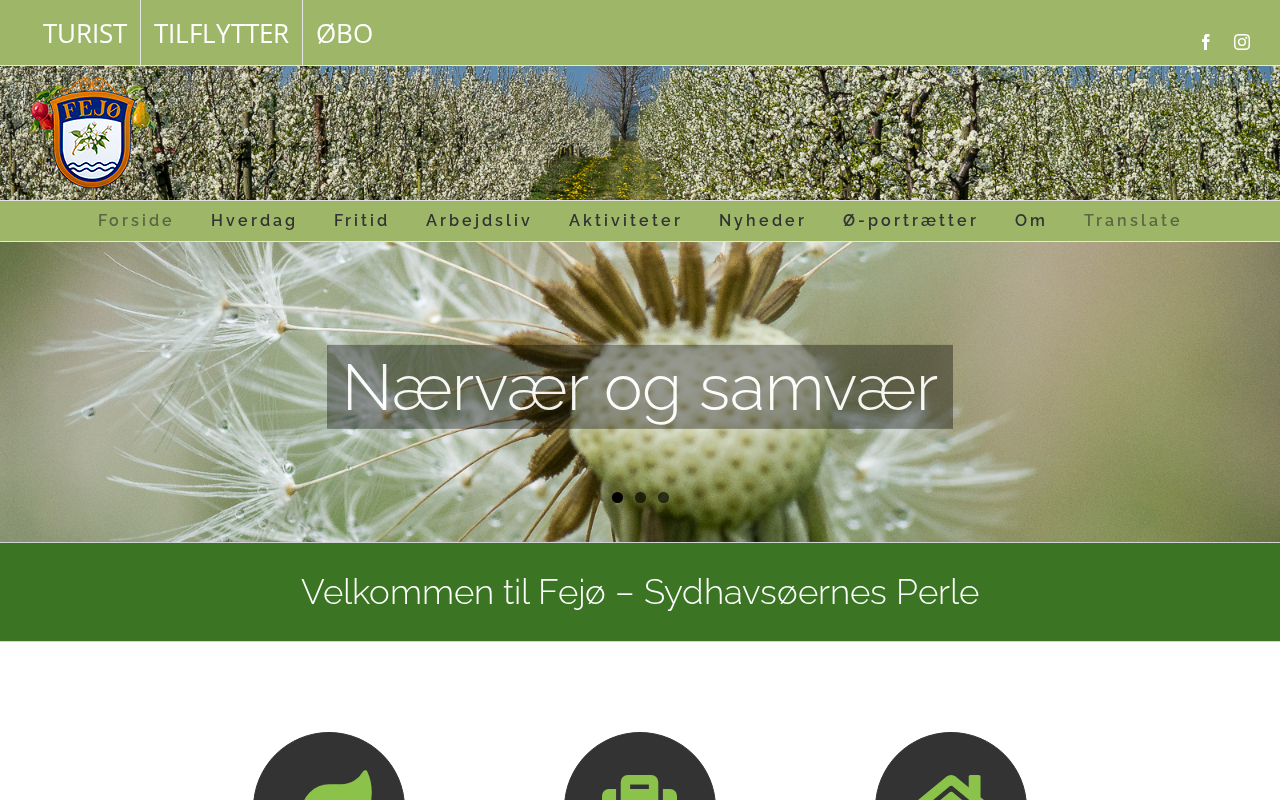Go to the Nyheder page
The height and width of the screenshot is (800, 1280).
(763, 221)
